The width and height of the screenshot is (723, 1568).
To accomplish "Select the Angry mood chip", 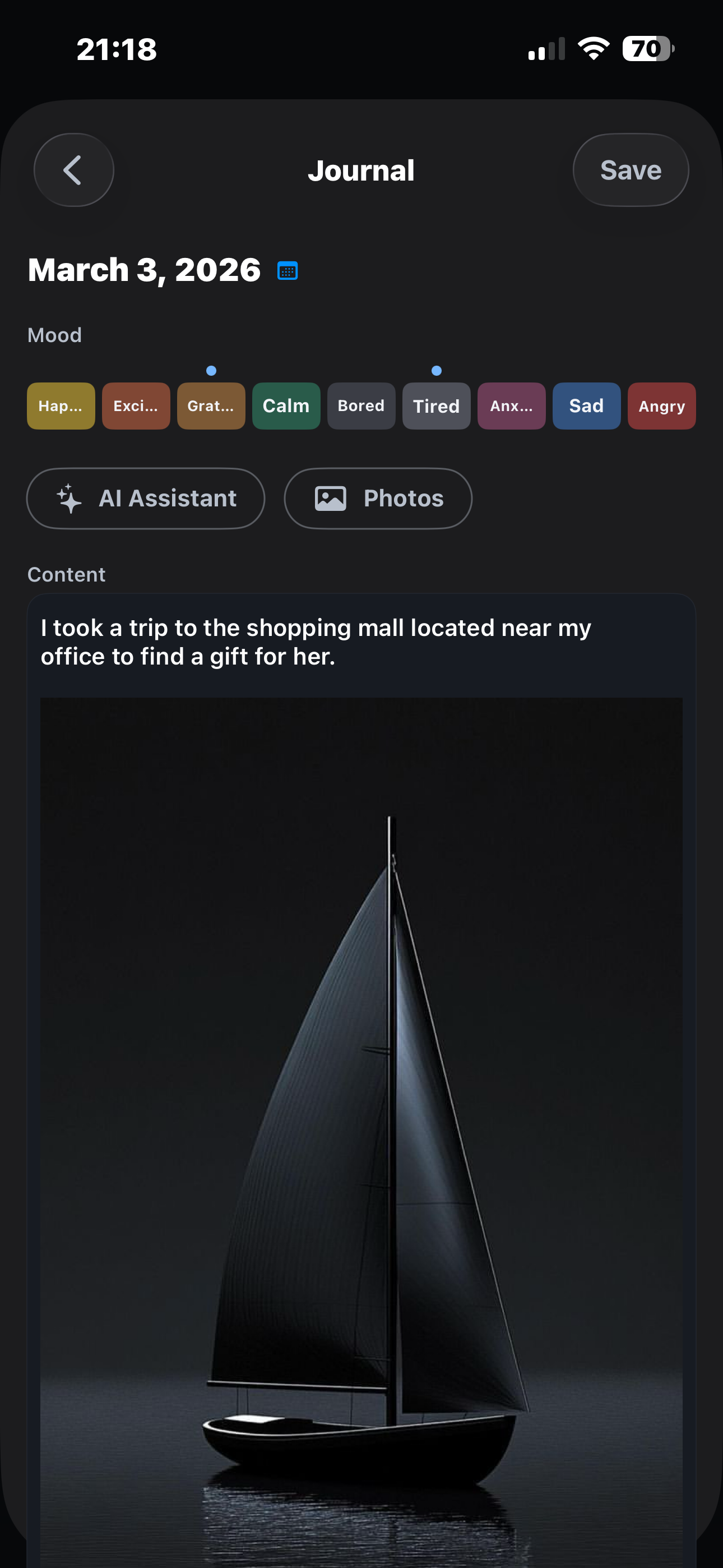I will pos(661,406).
